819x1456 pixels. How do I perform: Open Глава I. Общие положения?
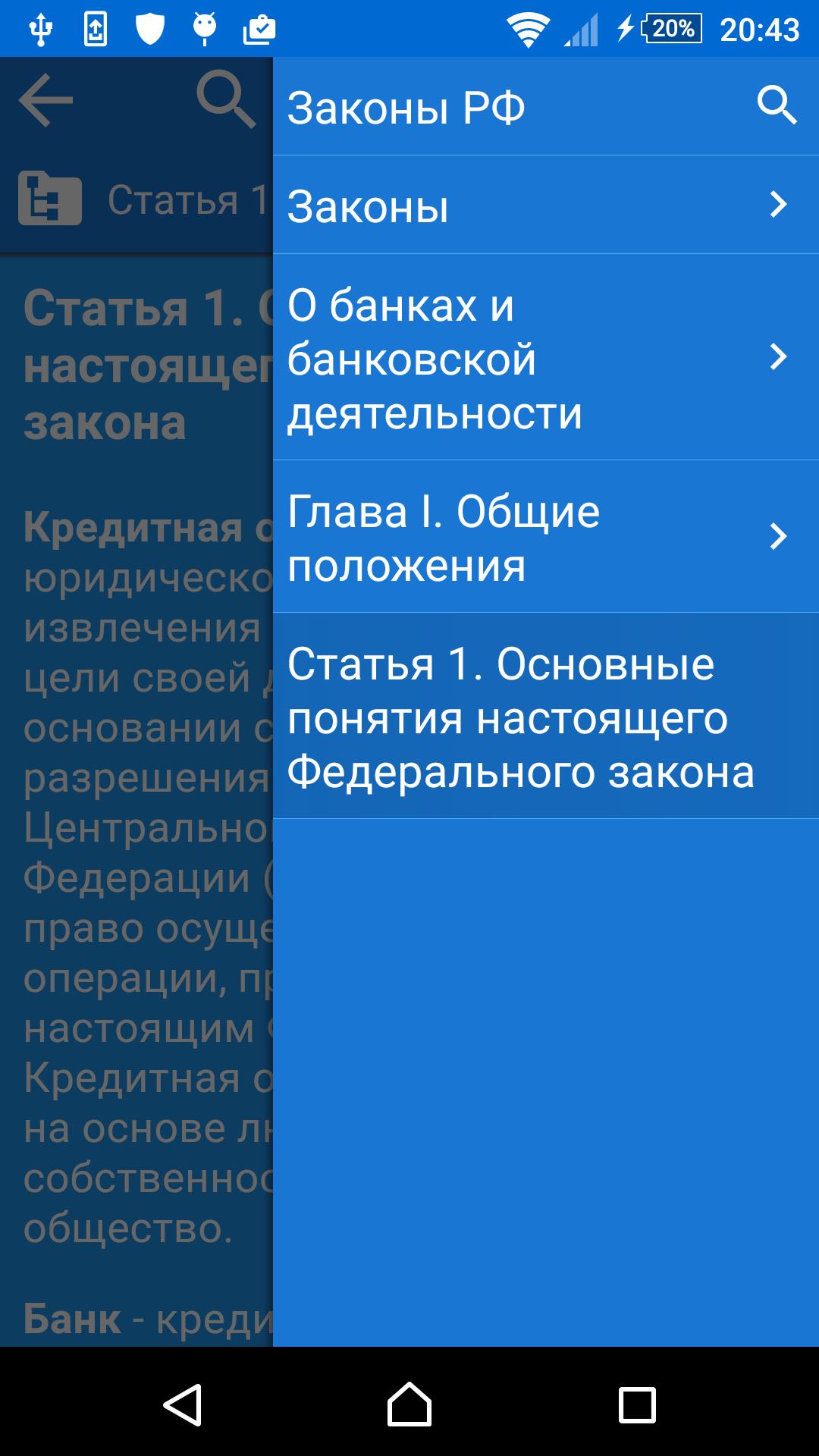[546, 537]
